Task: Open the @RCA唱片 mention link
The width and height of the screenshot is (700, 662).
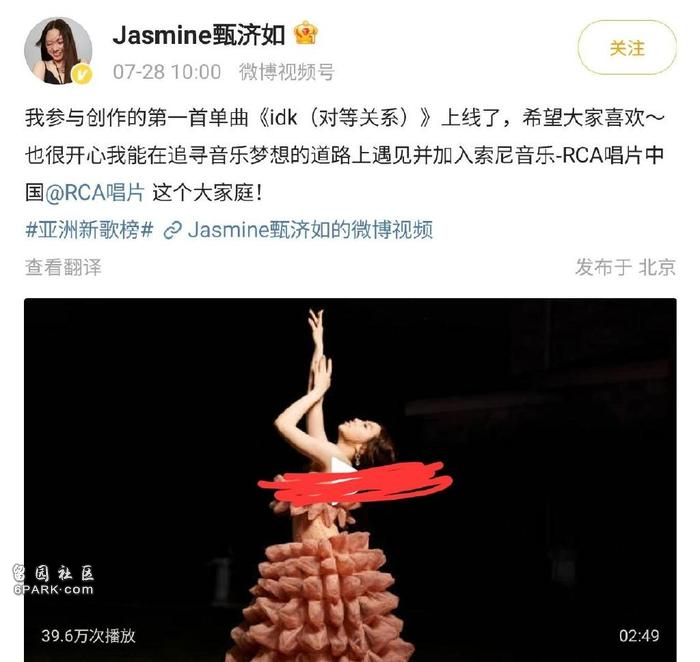Action: [x=96, y=193]
